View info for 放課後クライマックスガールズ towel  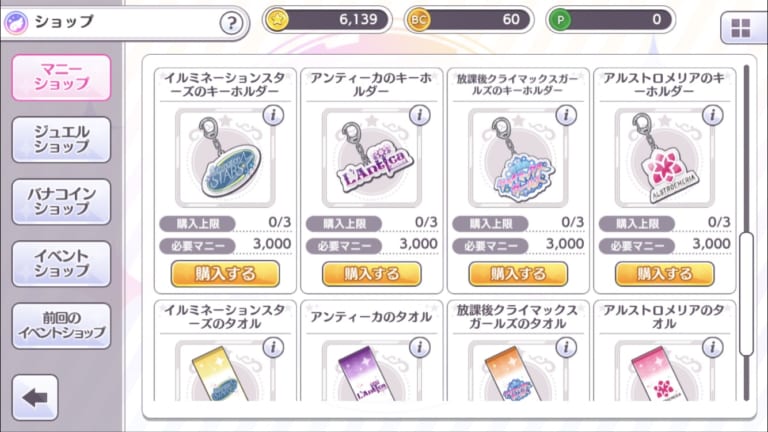(x=565, y=348)
